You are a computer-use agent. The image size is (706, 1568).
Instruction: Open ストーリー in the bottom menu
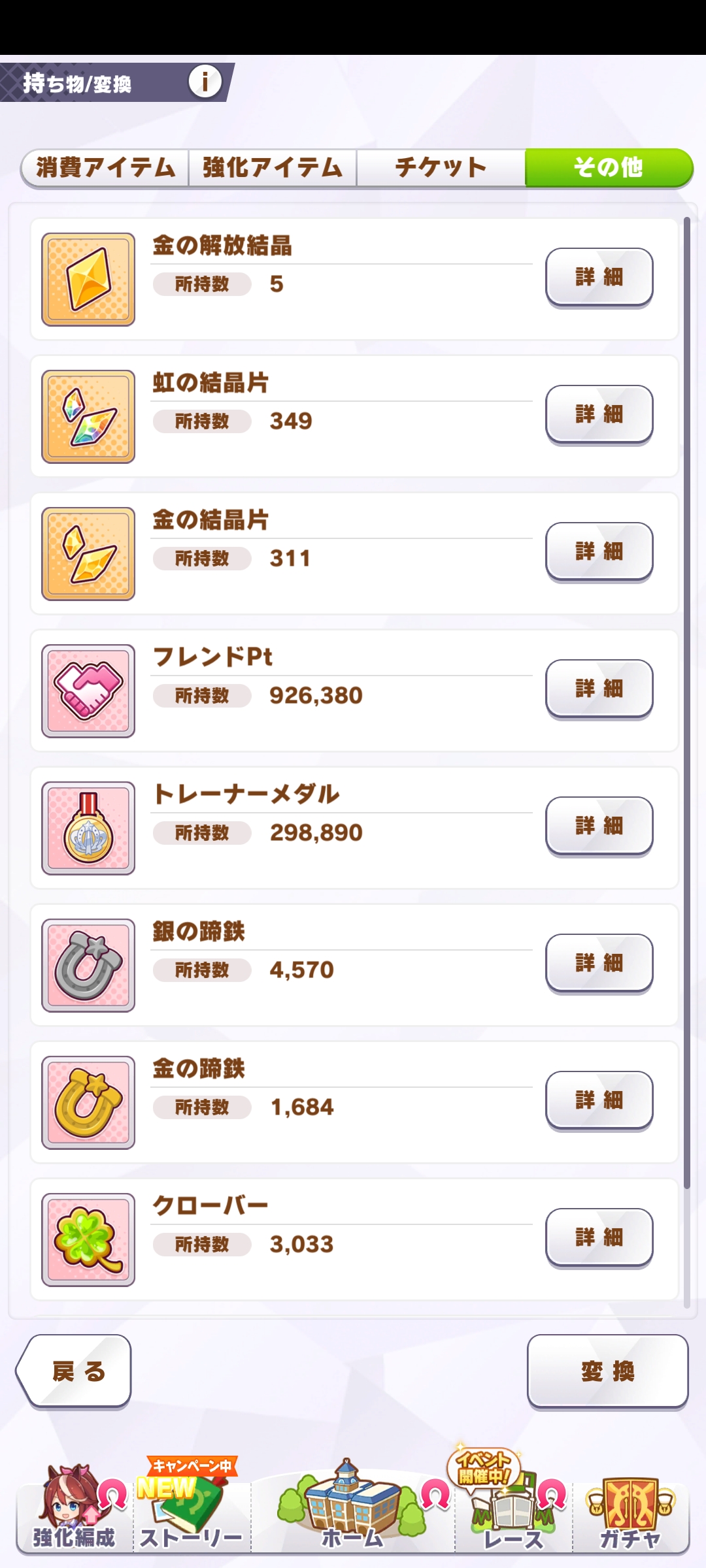pos(191,1516)
